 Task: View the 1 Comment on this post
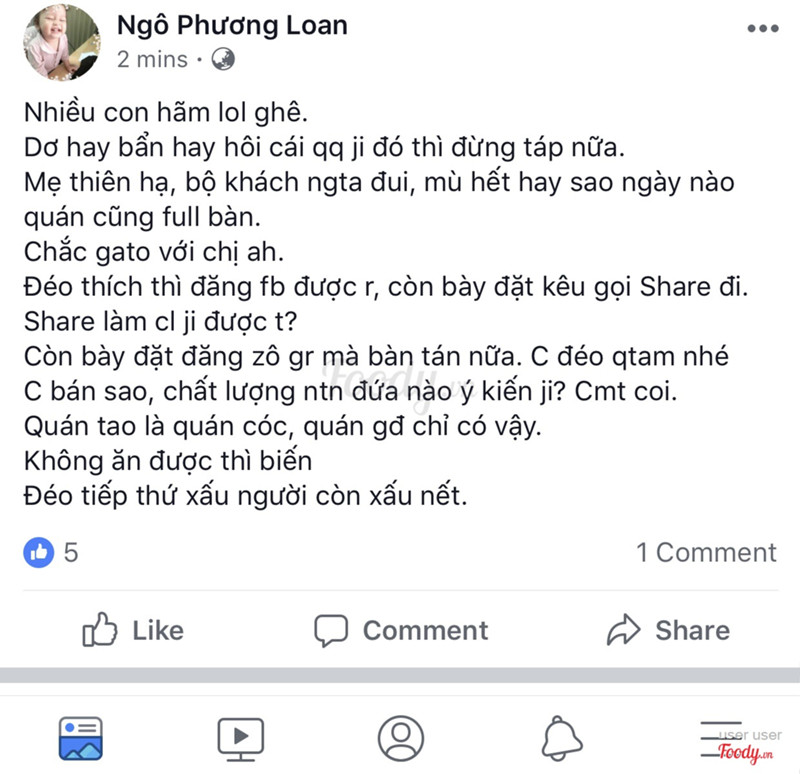coord(706,552)
